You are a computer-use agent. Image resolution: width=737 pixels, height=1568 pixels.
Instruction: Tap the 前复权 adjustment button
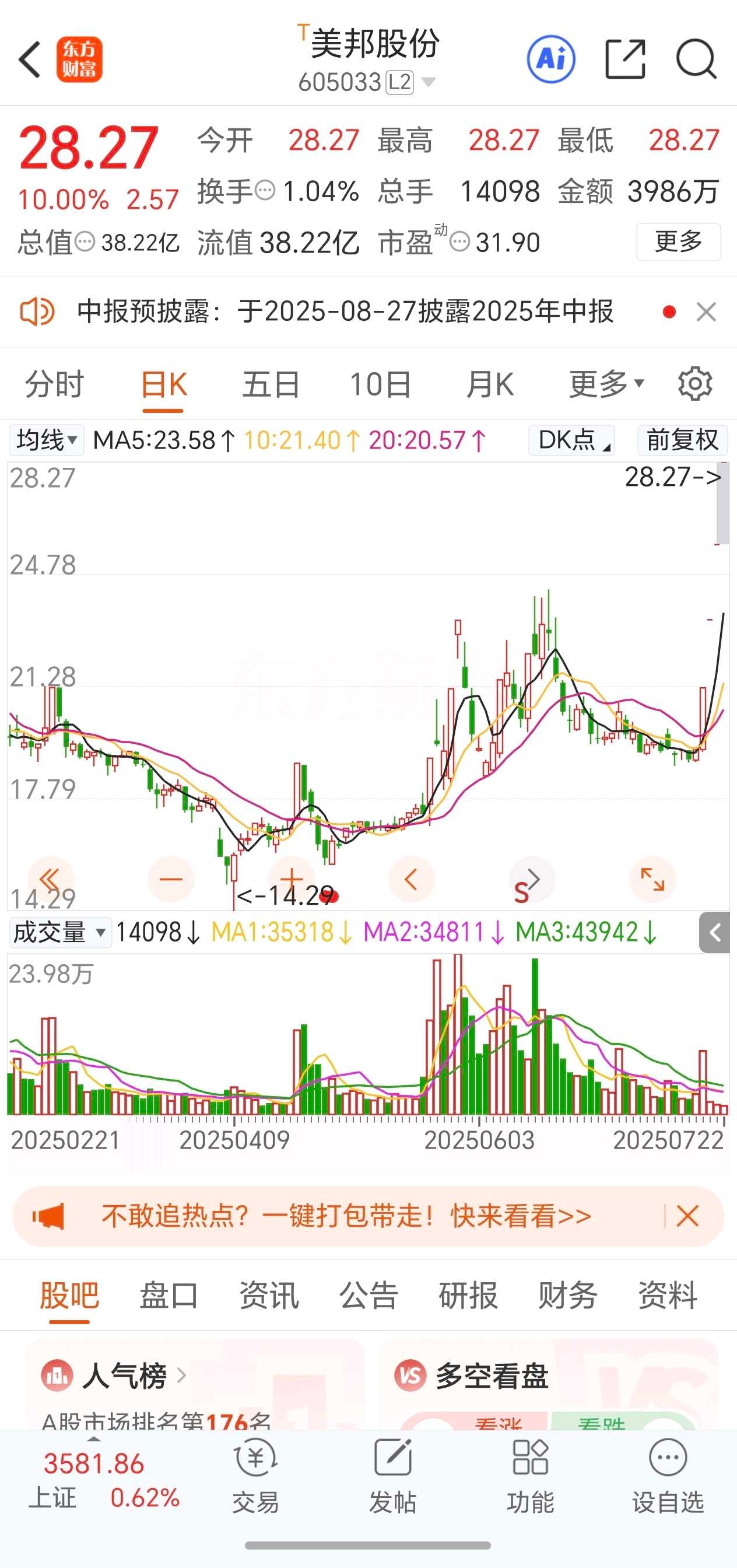pos(682,439)
